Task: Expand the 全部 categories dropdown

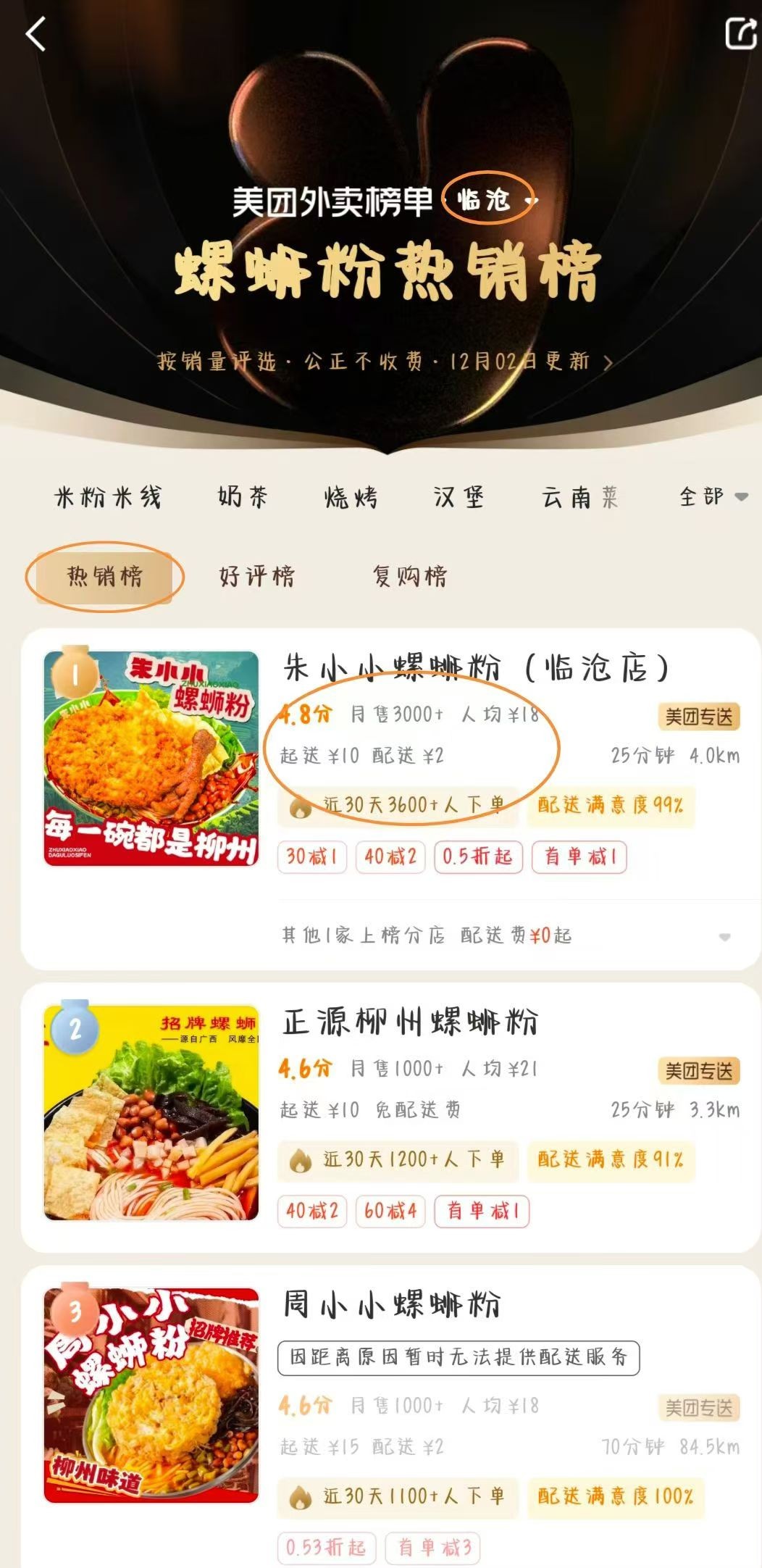Action: 712,497
